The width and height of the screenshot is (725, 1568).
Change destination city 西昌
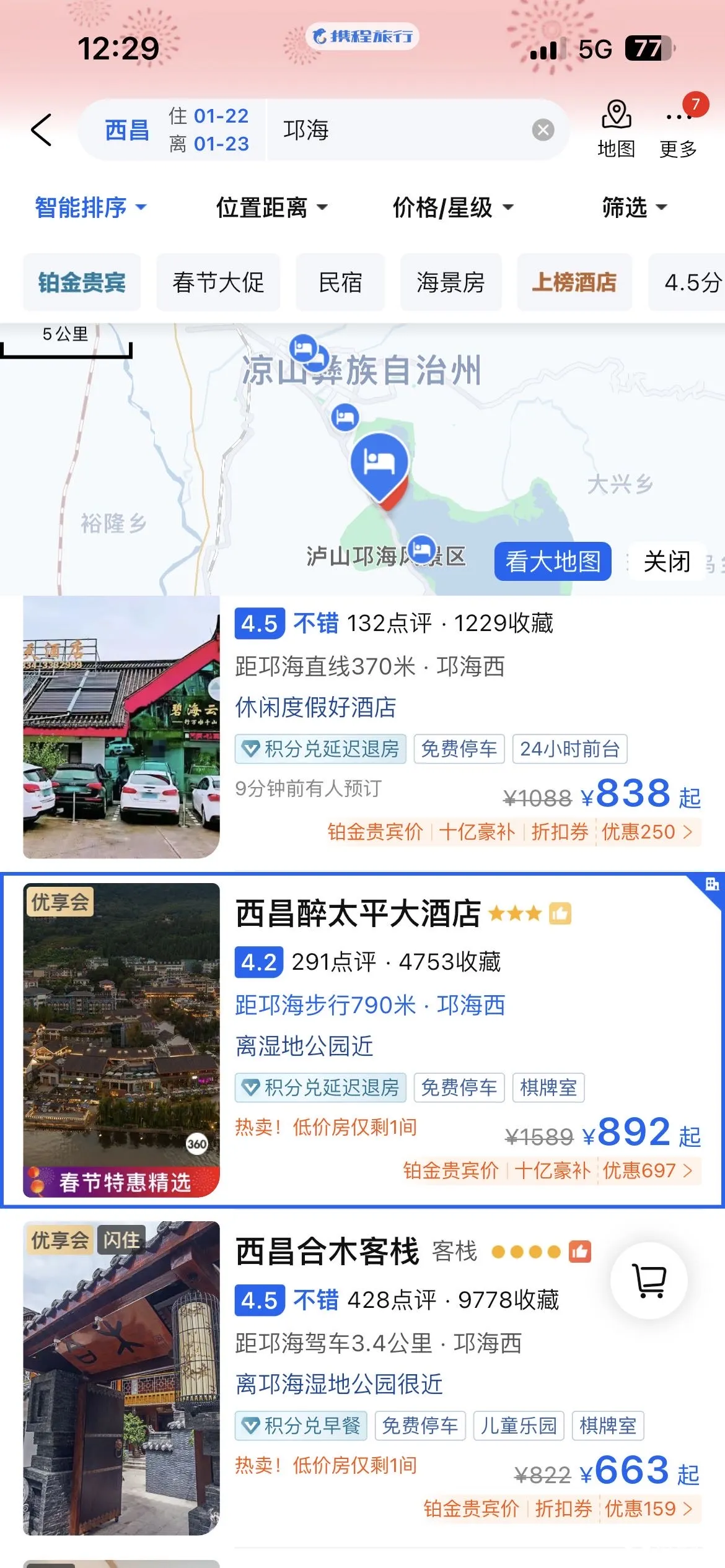point(127,130)
